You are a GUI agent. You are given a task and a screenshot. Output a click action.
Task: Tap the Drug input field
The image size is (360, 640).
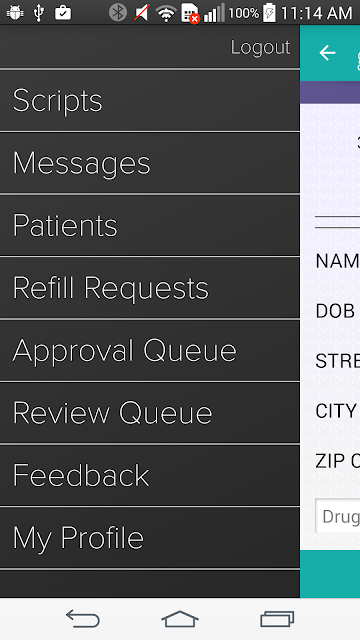click(337, 516)
